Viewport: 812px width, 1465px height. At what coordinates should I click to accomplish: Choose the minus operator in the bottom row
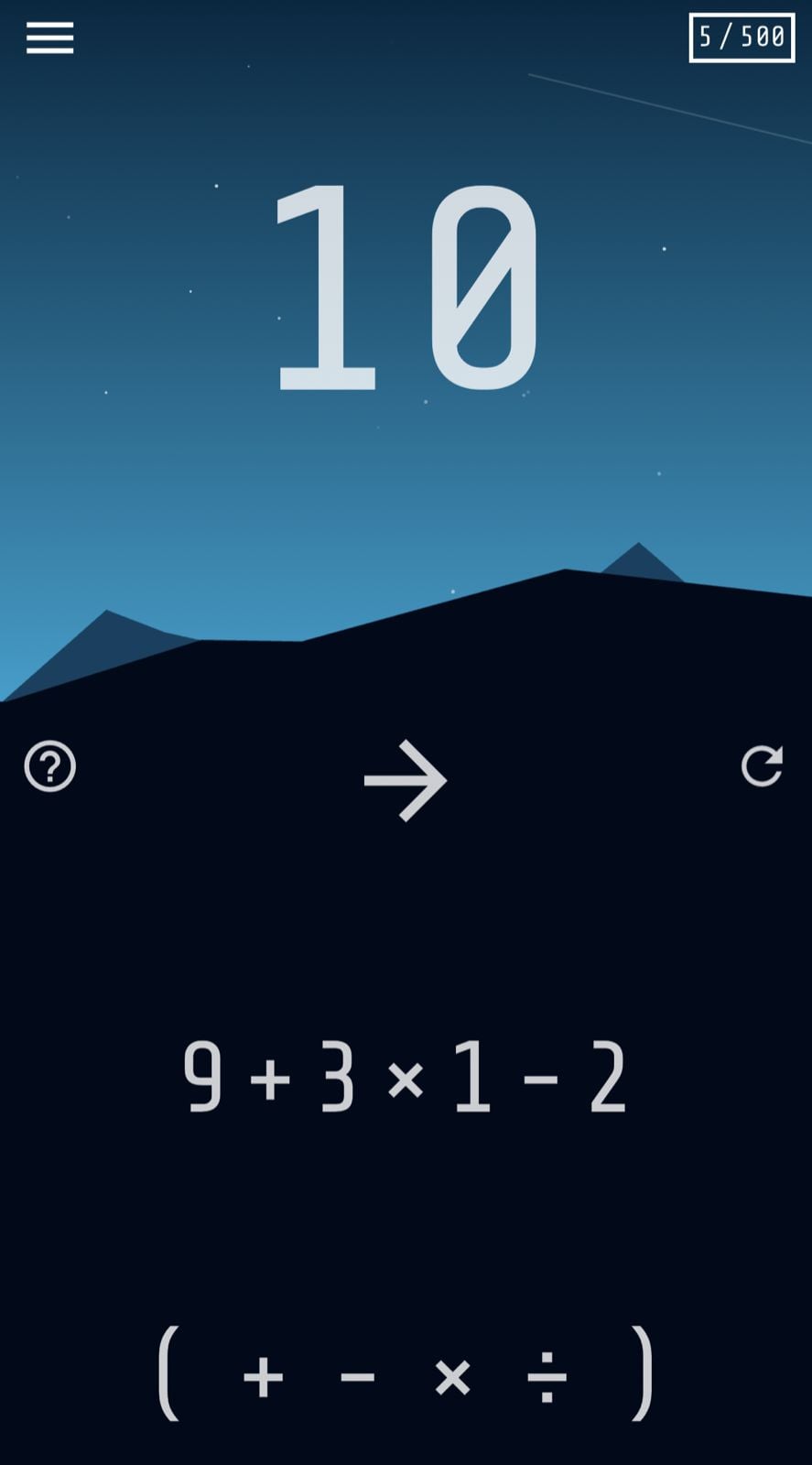point(358,1376)
